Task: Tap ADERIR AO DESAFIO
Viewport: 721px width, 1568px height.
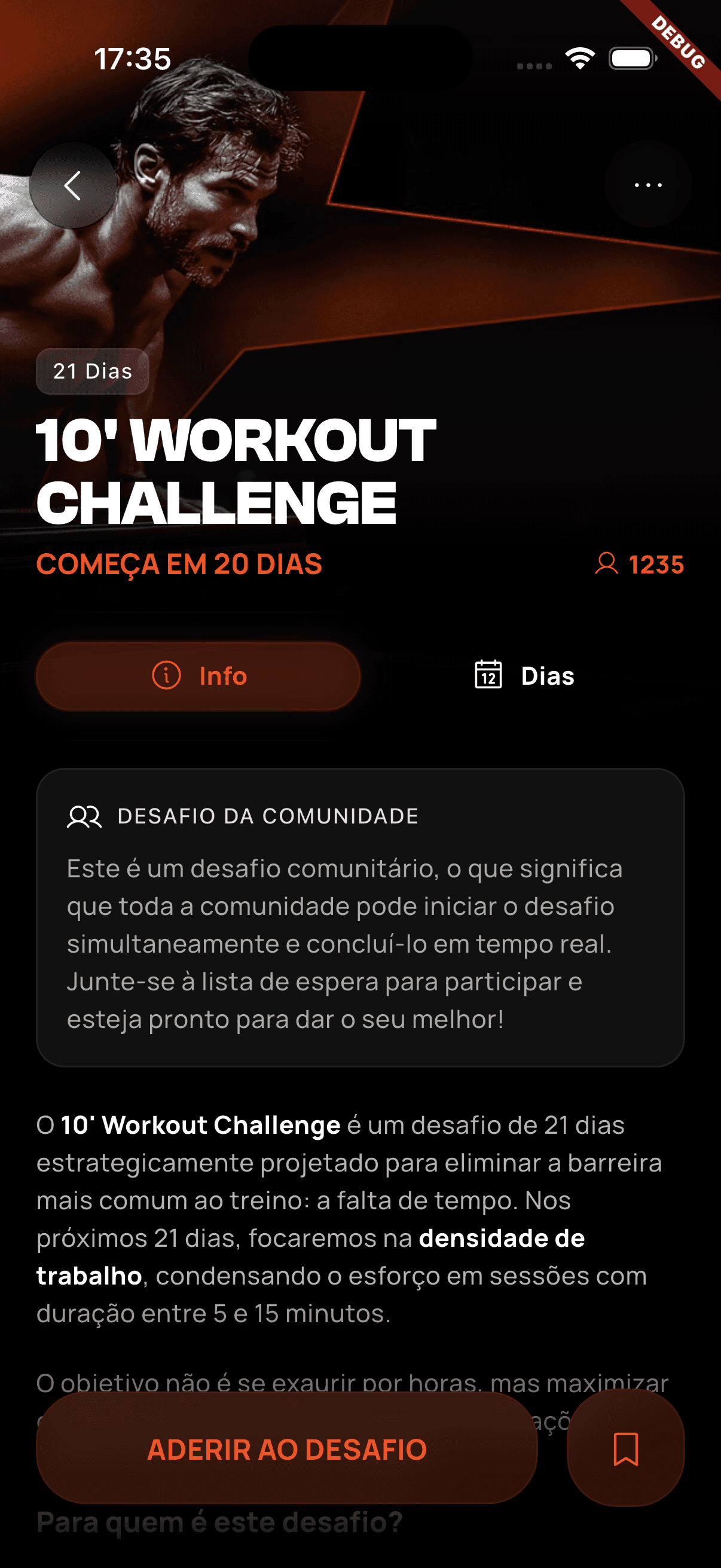Action: [x=288, y=1451]
